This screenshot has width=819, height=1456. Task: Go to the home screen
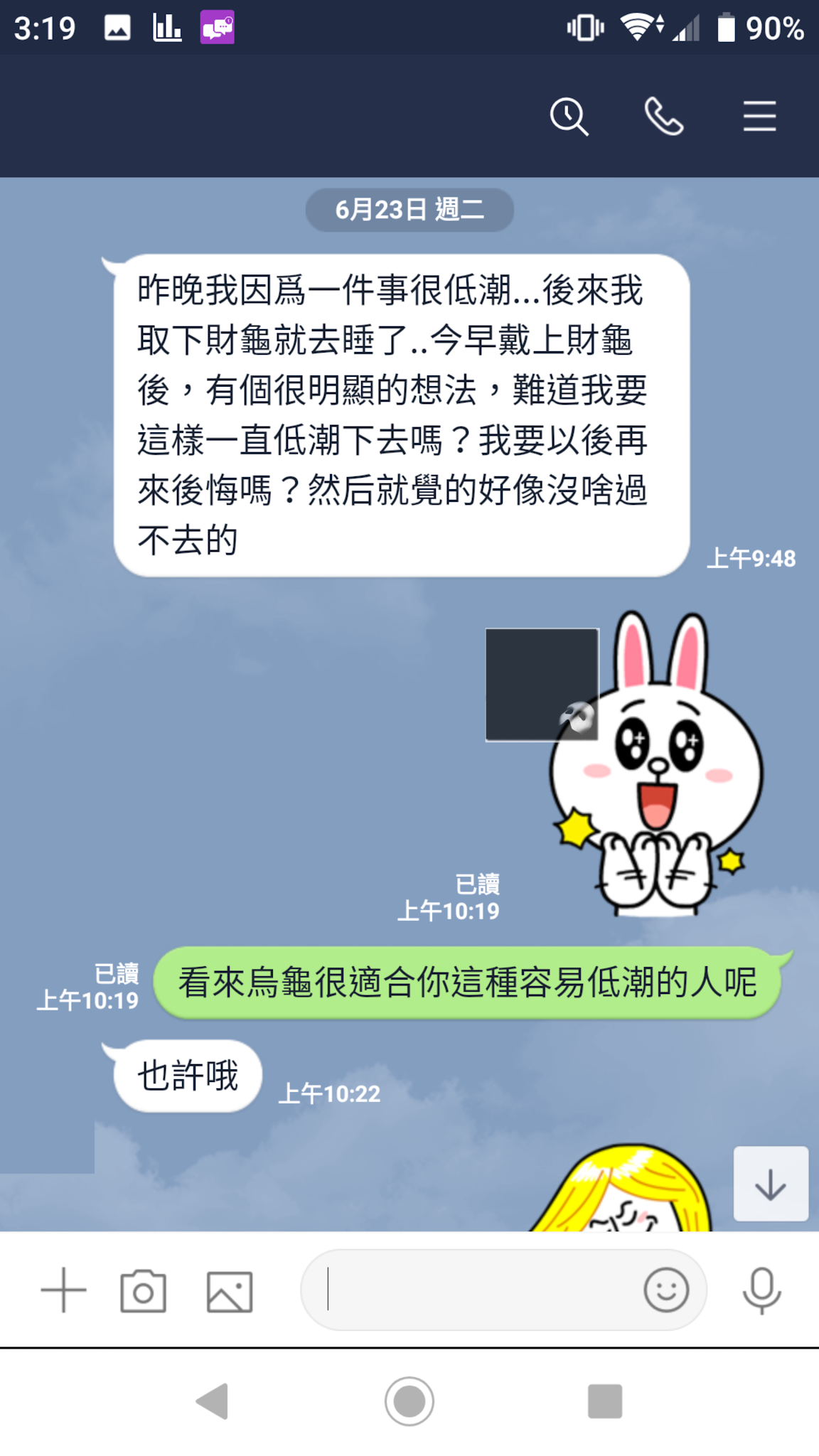point(409,1401)
